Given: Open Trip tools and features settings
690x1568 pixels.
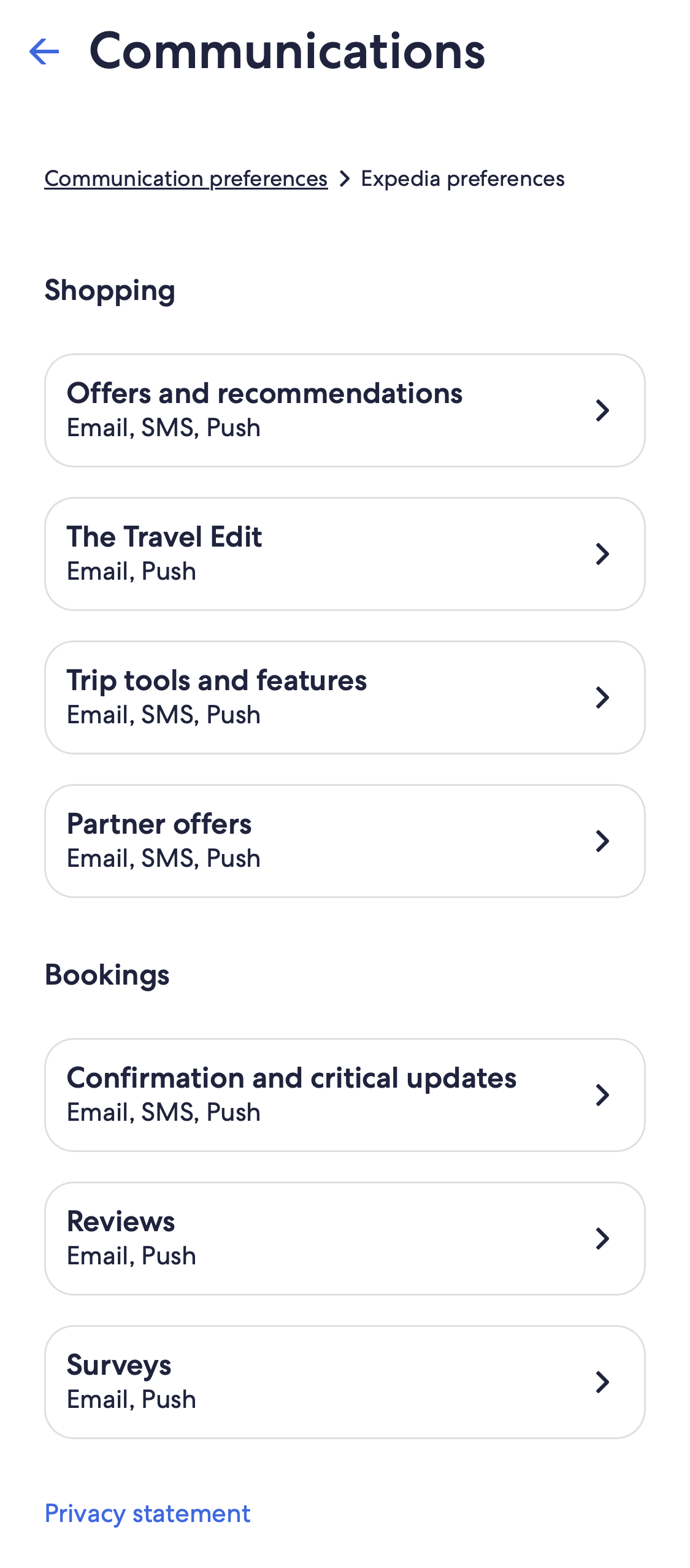Looking at the screenshot, I should click(345, 697).
